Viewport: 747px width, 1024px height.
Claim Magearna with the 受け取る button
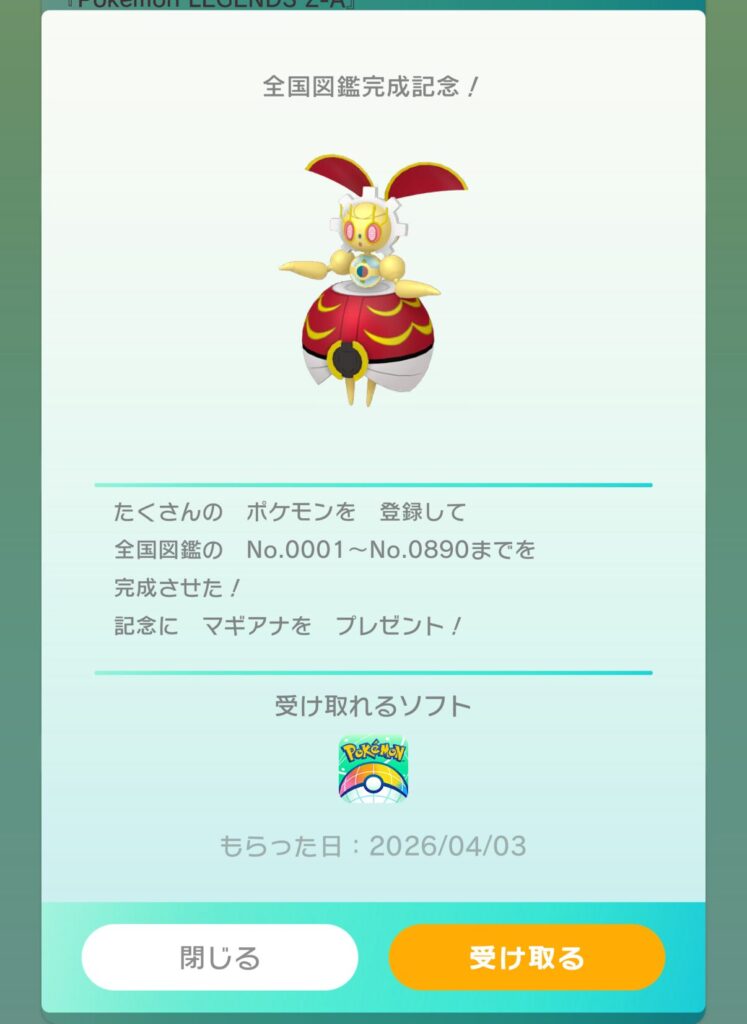click(x=526, y=957)
